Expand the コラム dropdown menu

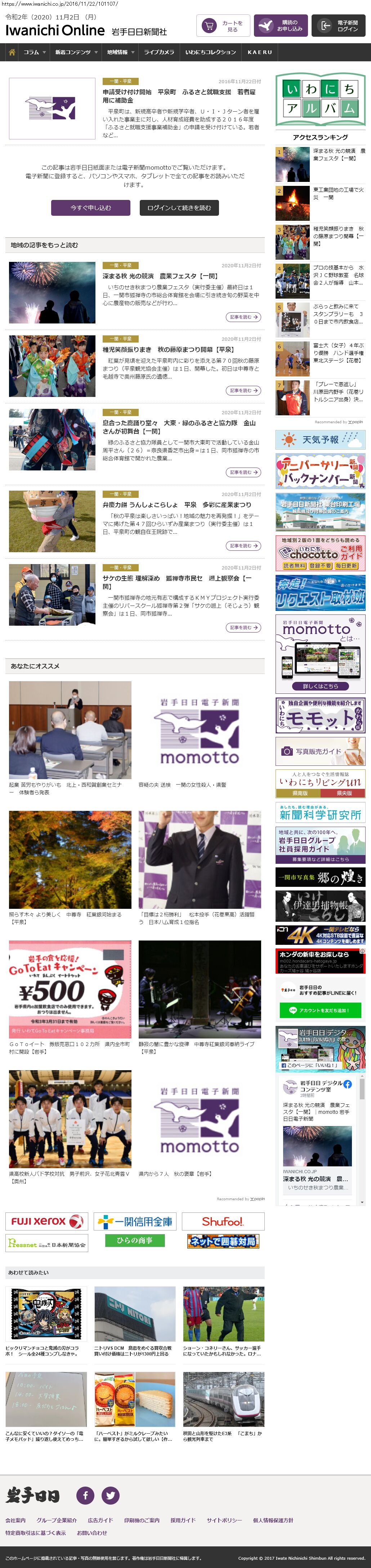pyautogui.click(x=34, y=52)
